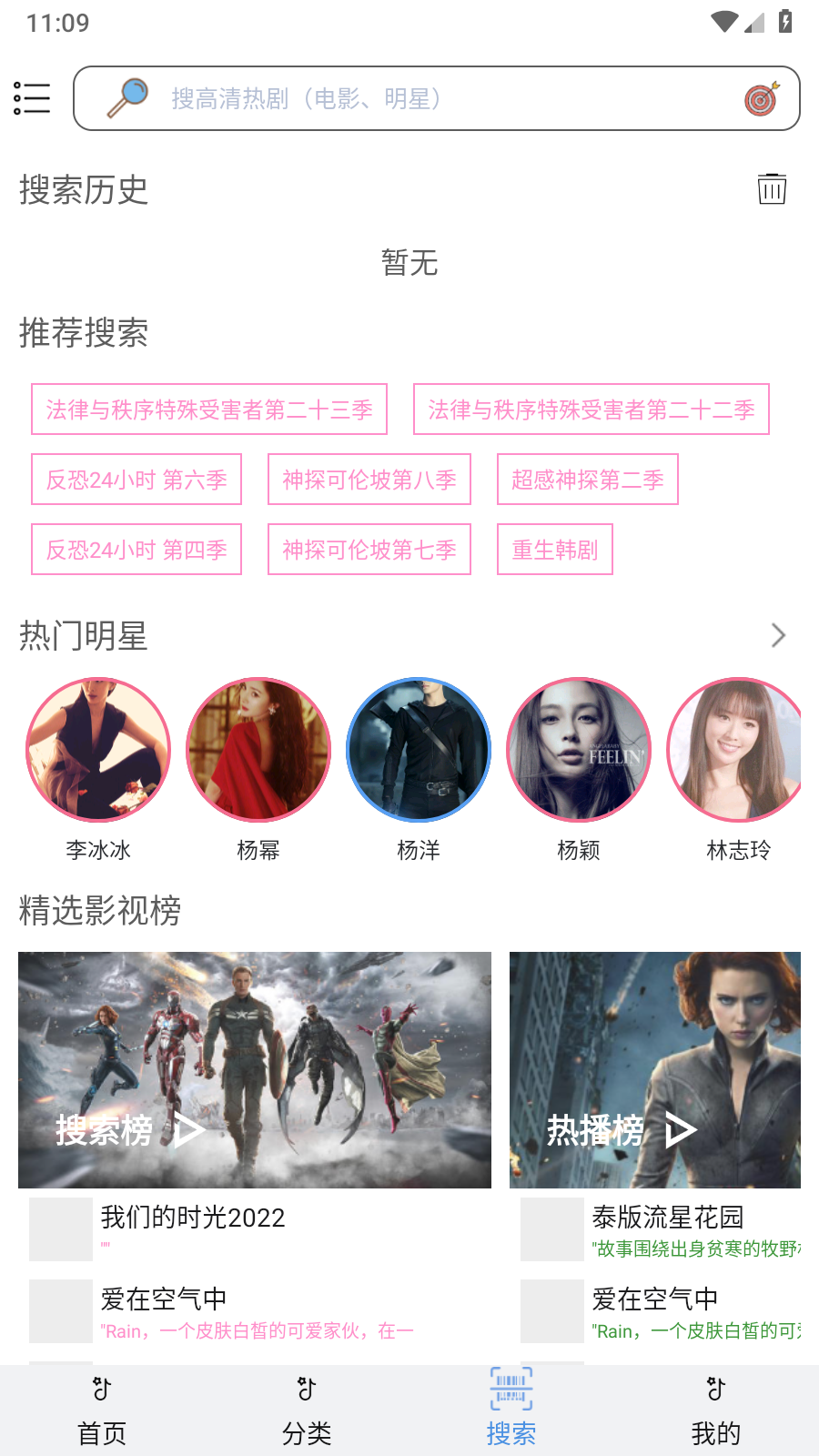The image size is (819, 1456).
Task: Select 法律与秩序特殊受害者第二十三季 suggestion
Action: [x=209, y=409]
